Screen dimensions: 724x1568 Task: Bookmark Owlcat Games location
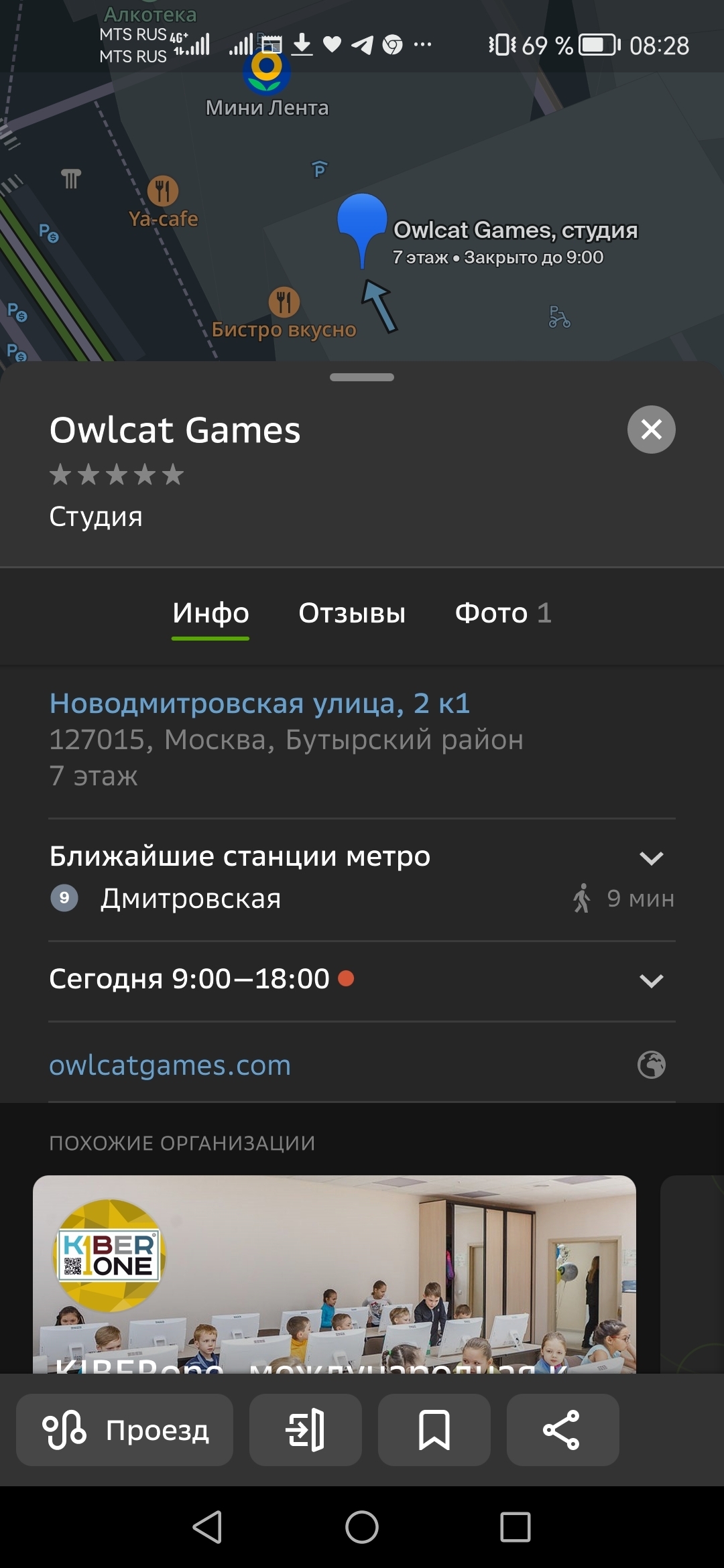point(434,1430)
